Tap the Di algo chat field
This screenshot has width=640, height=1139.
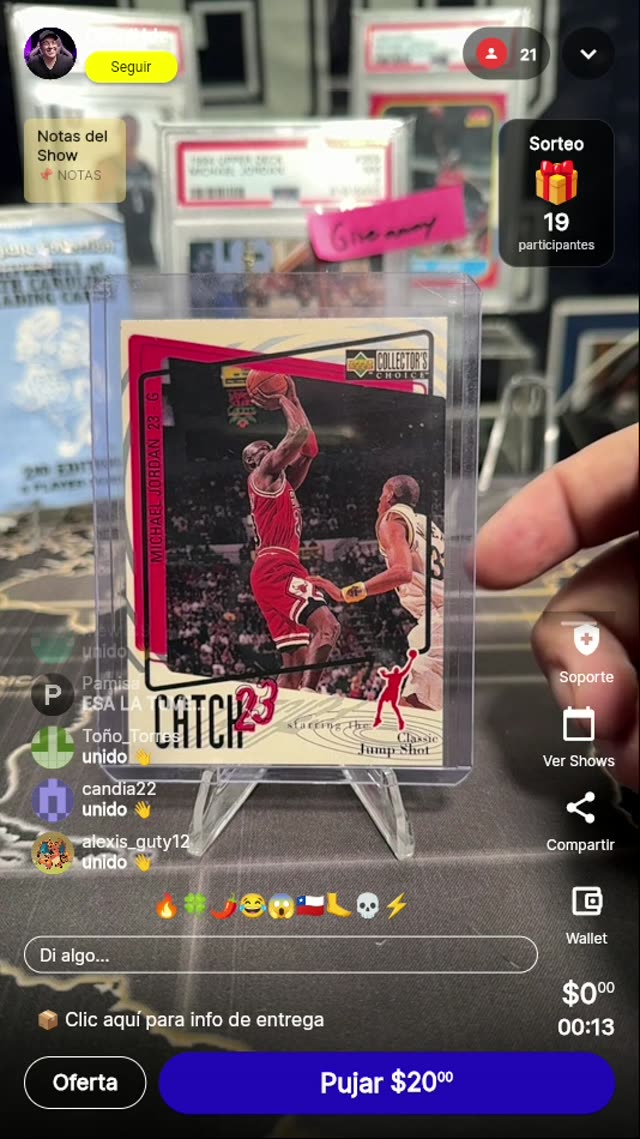(x=280, y=955)
